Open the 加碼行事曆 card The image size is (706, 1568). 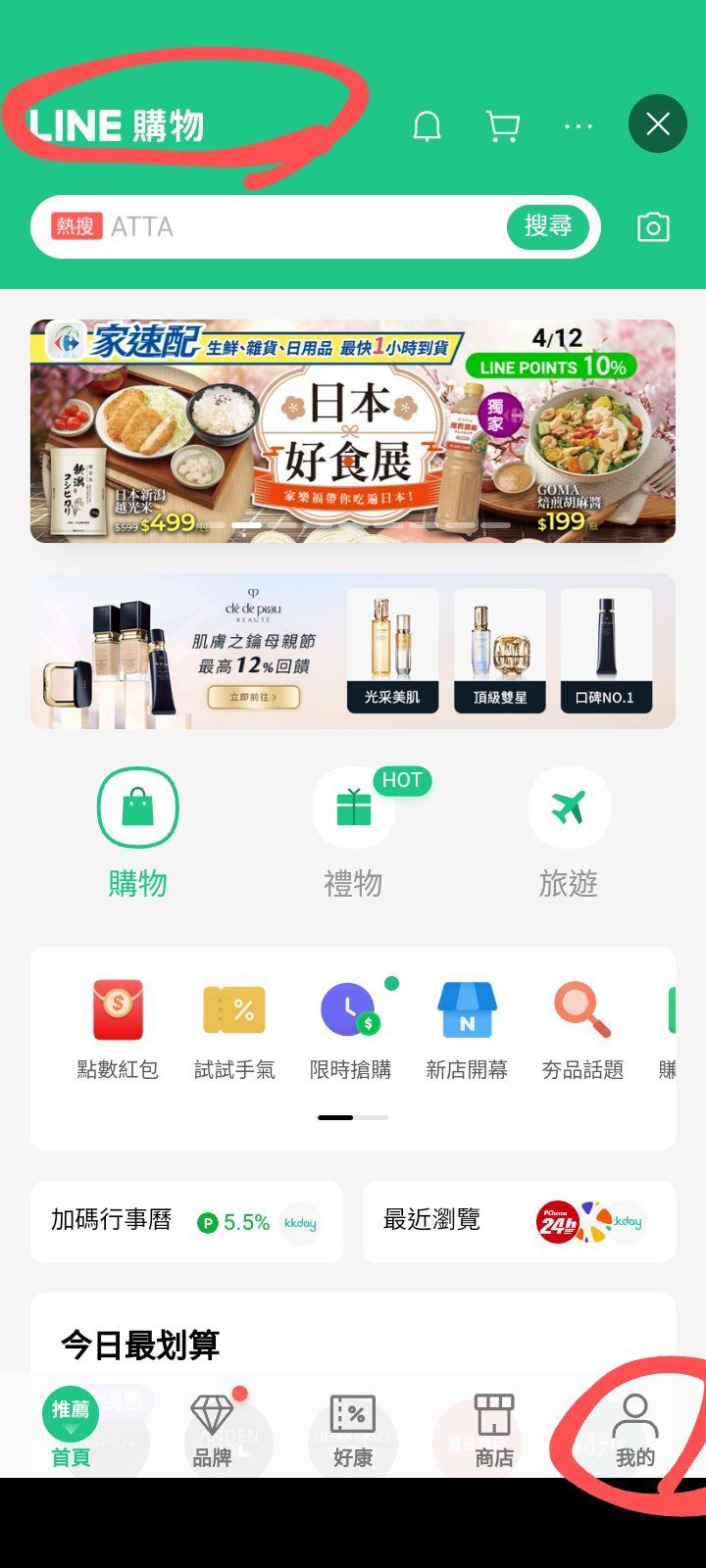(x=186, y=1222)
